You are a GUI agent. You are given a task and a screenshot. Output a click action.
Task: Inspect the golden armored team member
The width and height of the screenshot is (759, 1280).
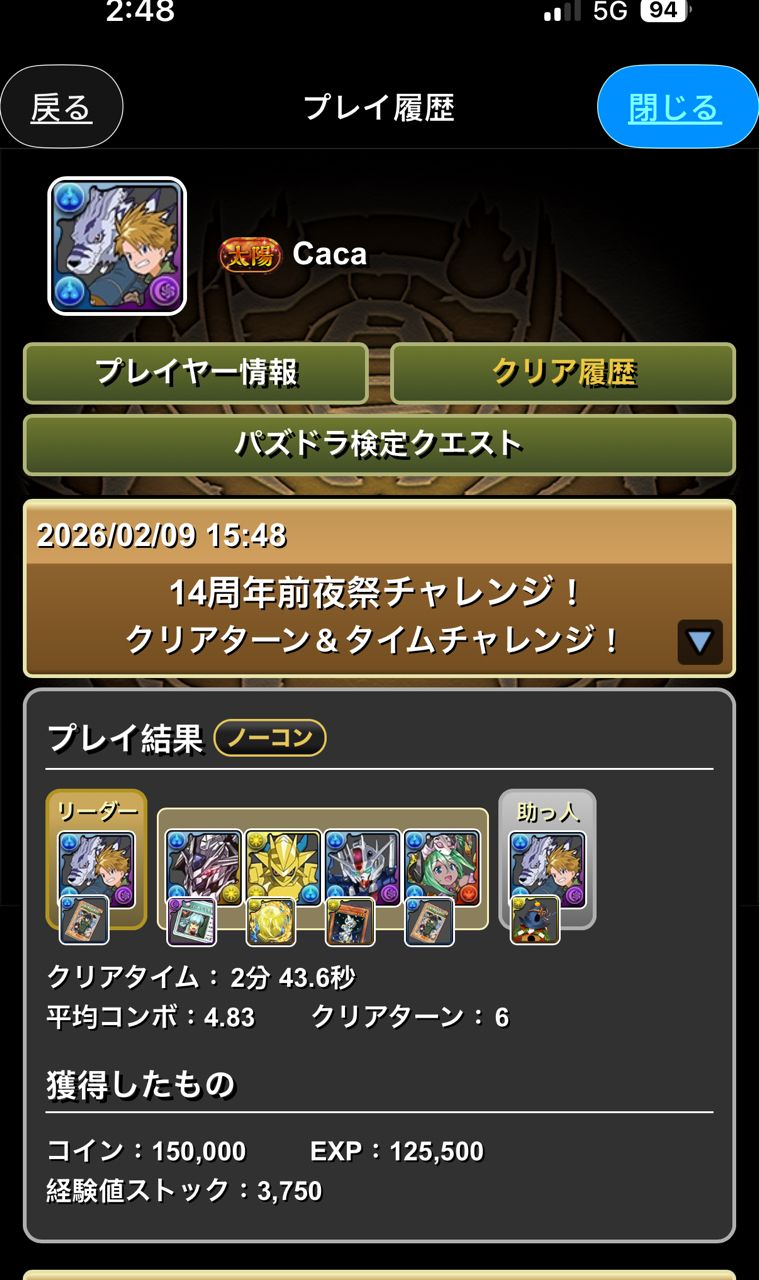click(283, 868)
